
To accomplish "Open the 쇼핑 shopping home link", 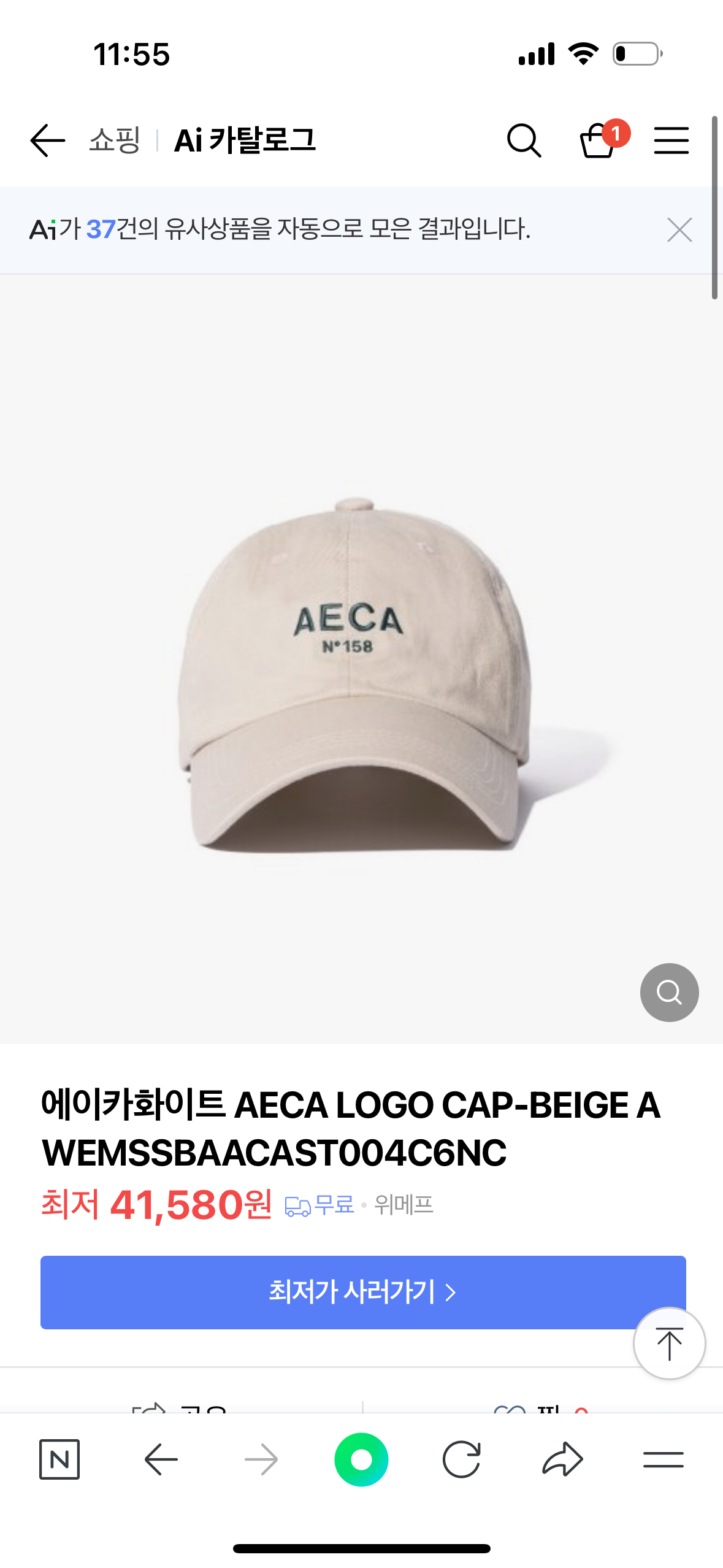I will click(x=115, y=140).
